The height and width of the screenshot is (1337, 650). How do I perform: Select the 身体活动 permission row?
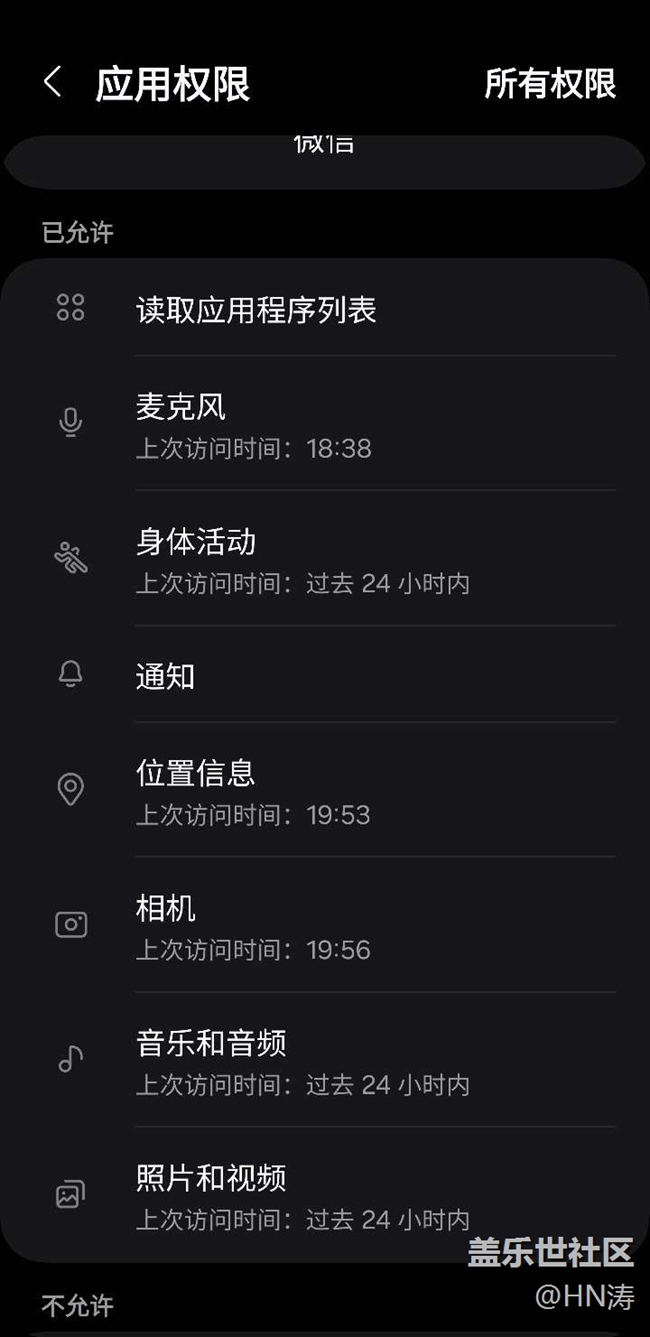(x=325, y=560)
